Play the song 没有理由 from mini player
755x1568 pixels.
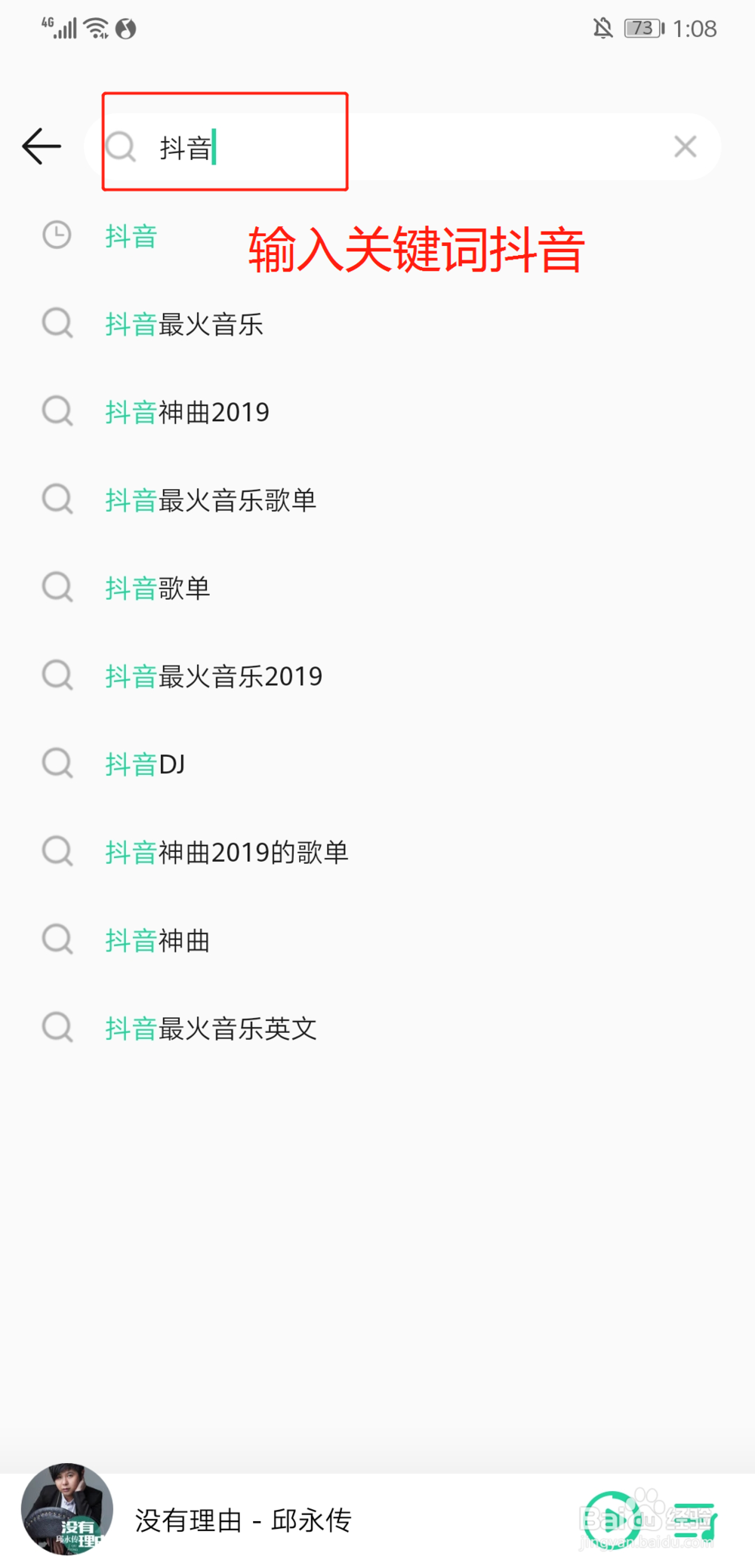(x=610, y=1519)
